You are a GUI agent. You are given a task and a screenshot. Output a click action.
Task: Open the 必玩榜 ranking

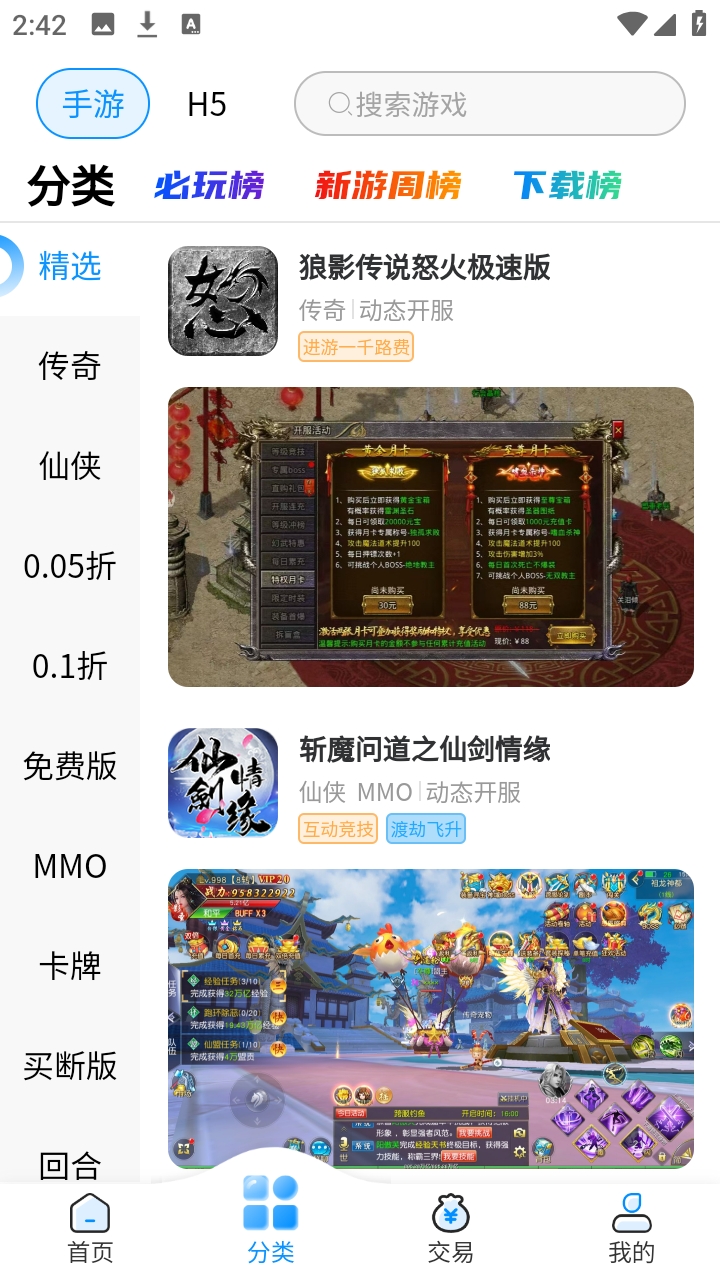click(x=209, y=186)
